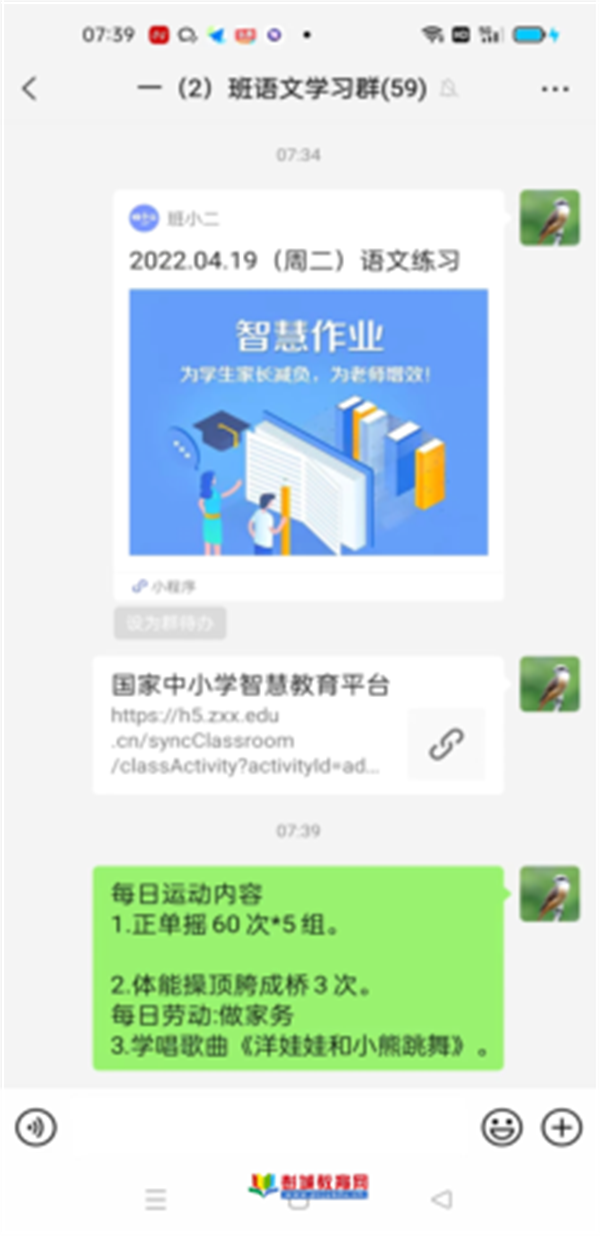Open the three-dot group chat menu
This screenshot has width=600, height=1236.
pyautogui.click(x=555, y=89)
